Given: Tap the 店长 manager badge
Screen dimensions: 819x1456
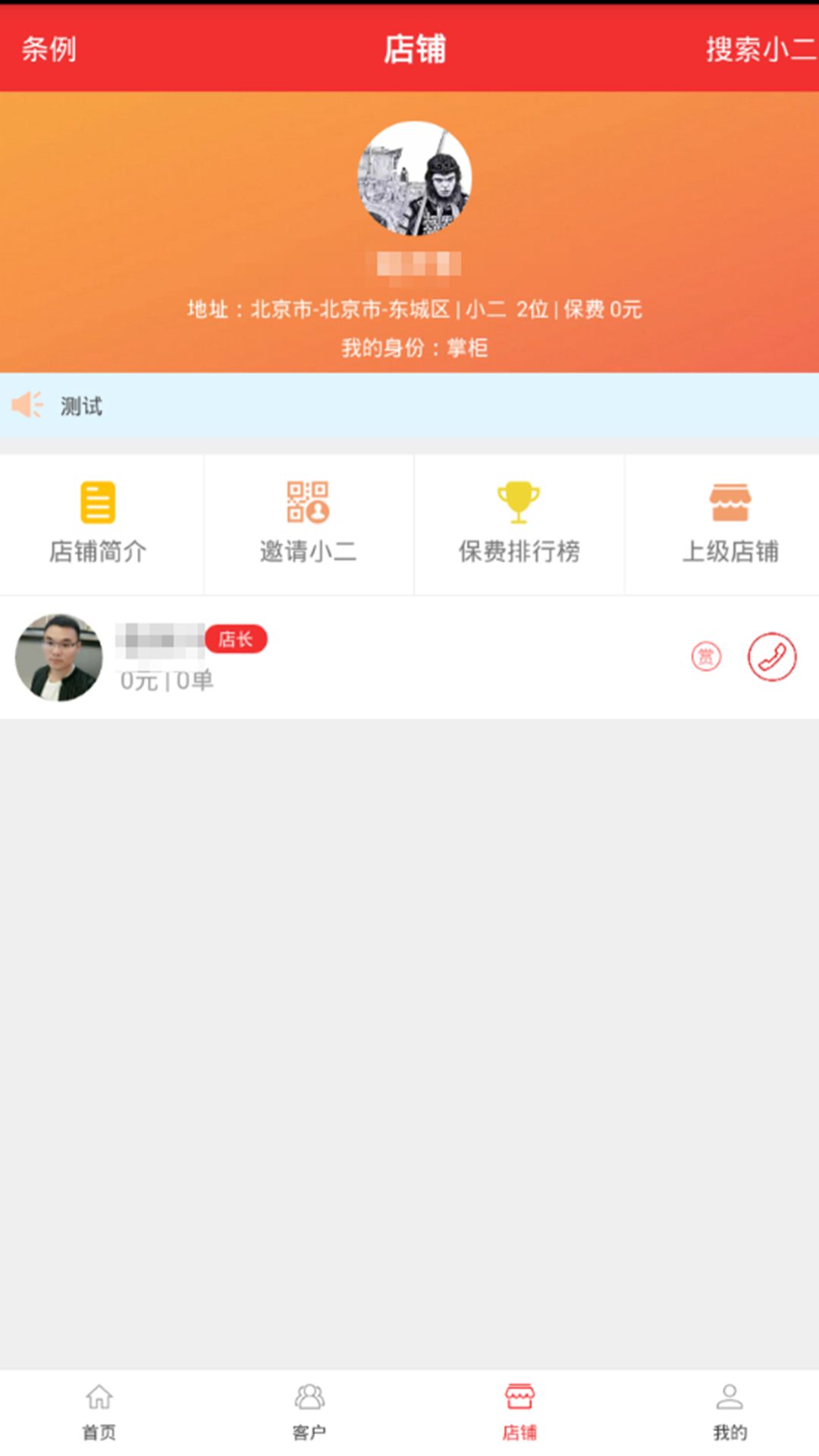Looking at the screenshot, I should click(x=236, y=639).
